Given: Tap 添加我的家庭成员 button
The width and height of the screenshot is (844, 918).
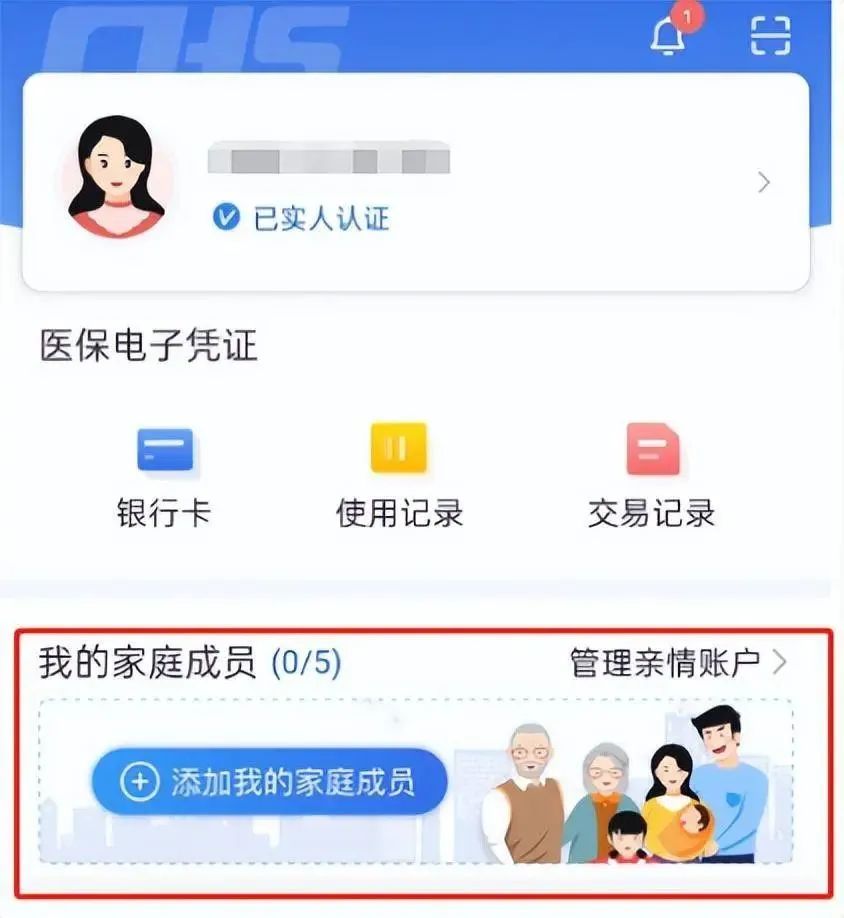Looking at the screenshot, I should pyautogui.click(x=269, y=782).
